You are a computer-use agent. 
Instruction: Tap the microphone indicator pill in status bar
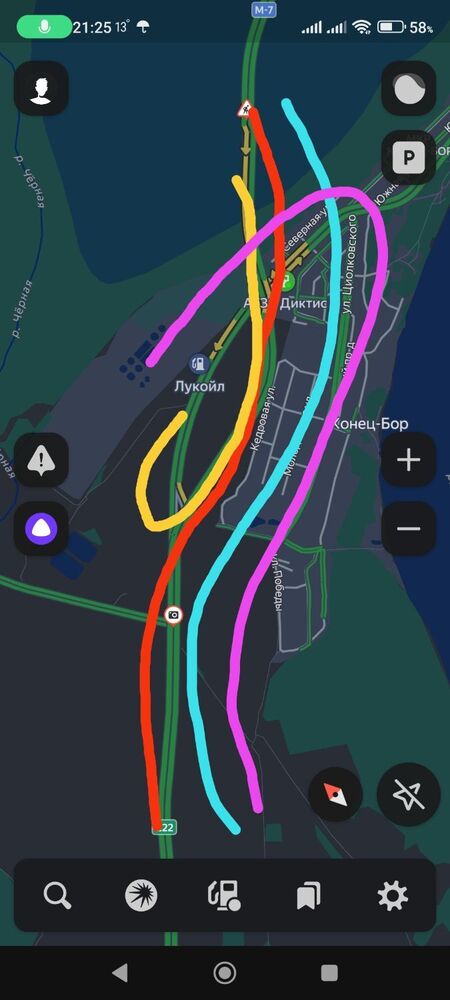tap(44, 27)
